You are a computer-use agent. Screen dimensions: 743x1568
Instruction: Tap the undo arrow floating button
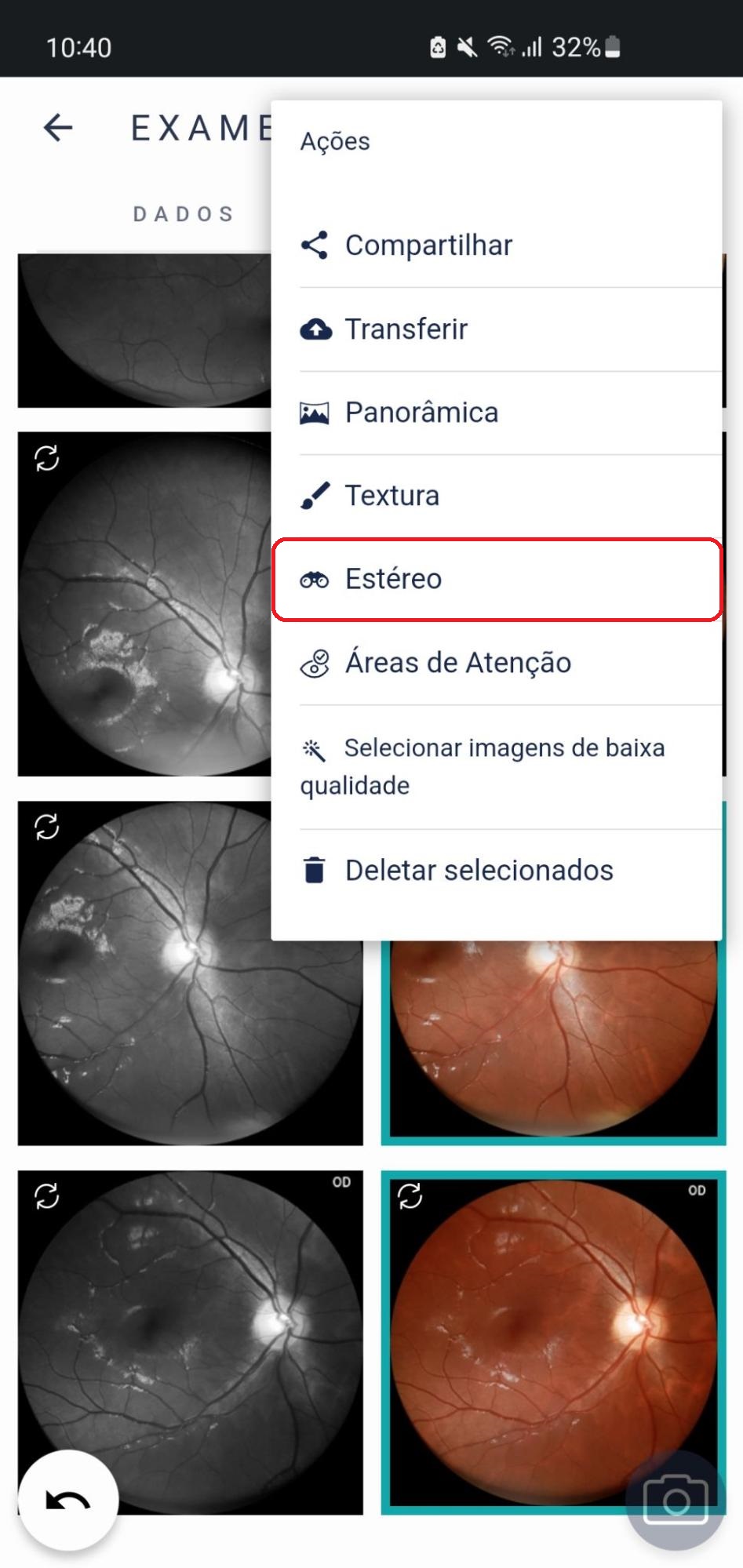point(68,1500)
